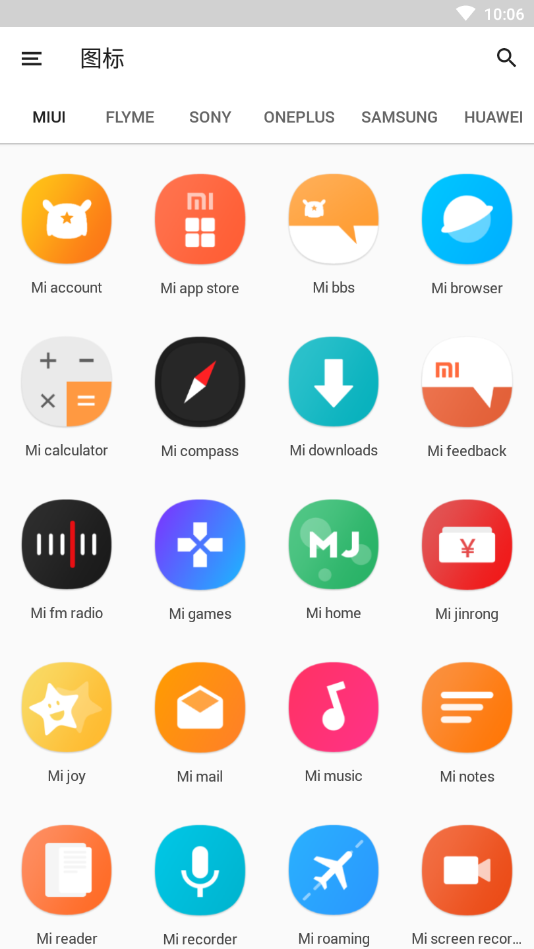
Task: Tap the search magnifier icon
Action: pyautogui.click(x=506, y=58)
